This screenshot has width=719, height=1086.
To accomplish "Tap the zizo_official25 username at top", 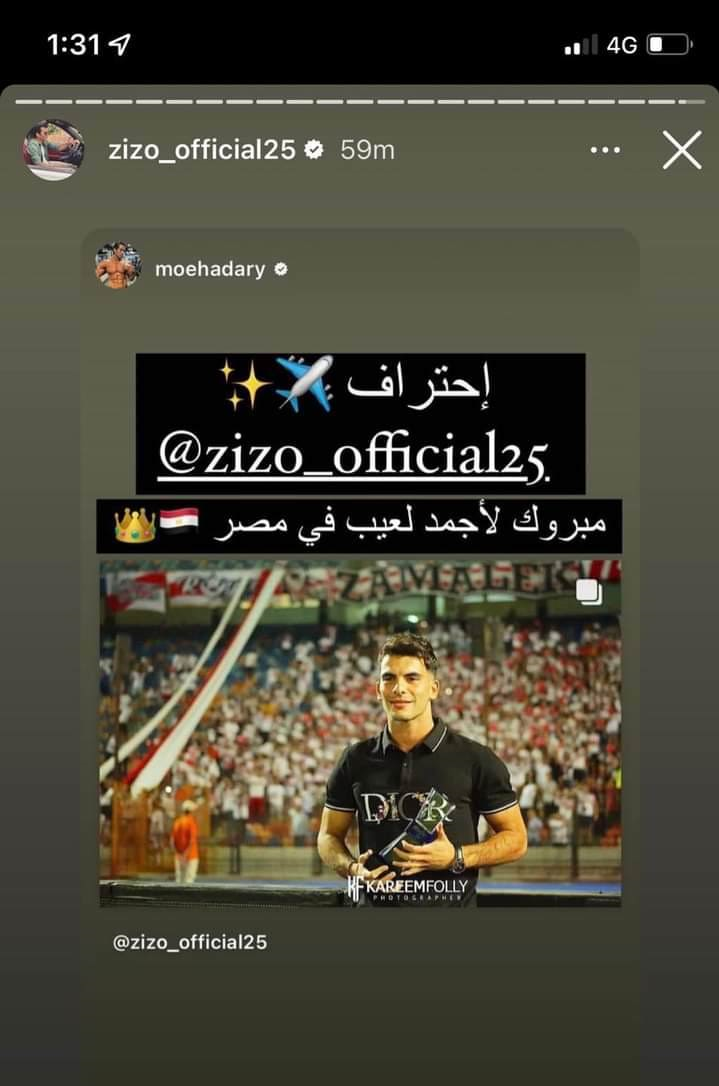I will click(201, 150).
